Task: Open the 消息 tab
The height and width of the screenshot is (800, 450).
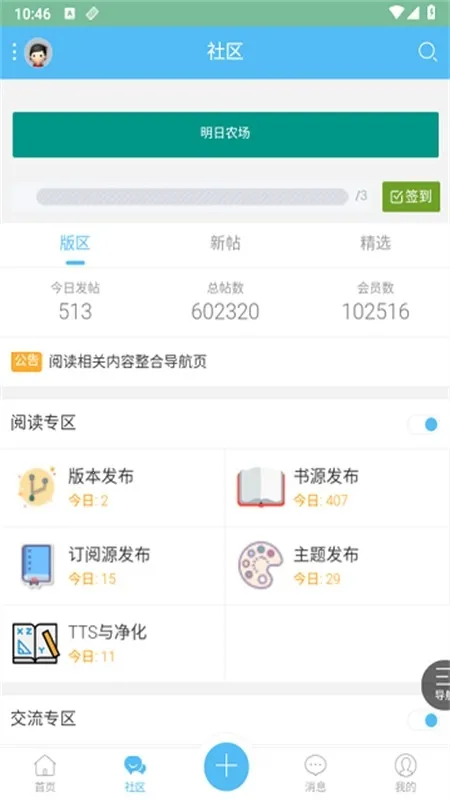Action: tap(315, 772)
